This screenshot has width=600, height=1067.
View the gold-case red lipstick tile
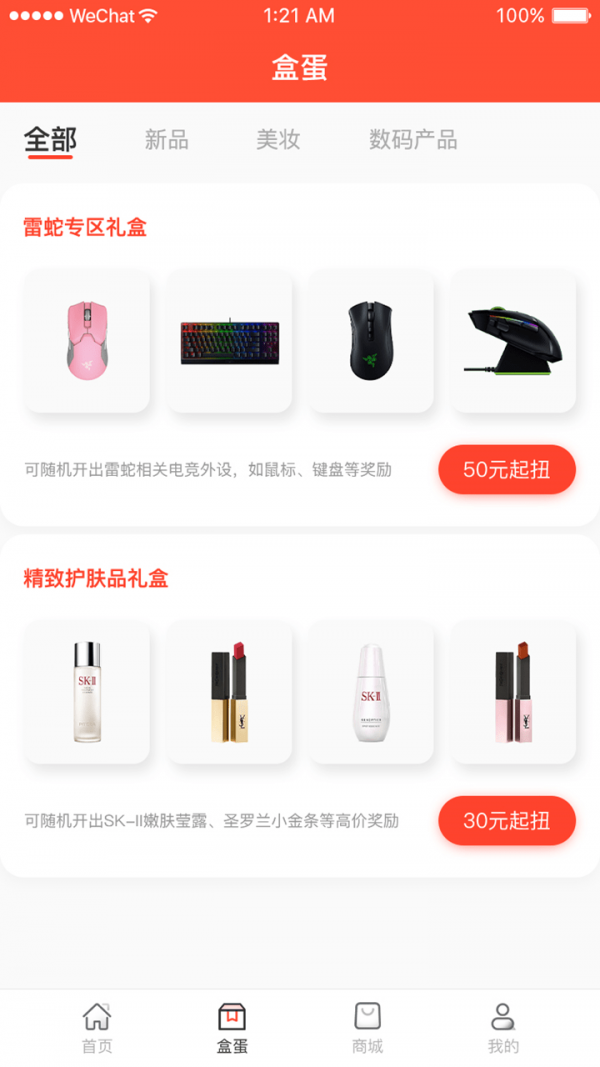click(x=229, y=692)
